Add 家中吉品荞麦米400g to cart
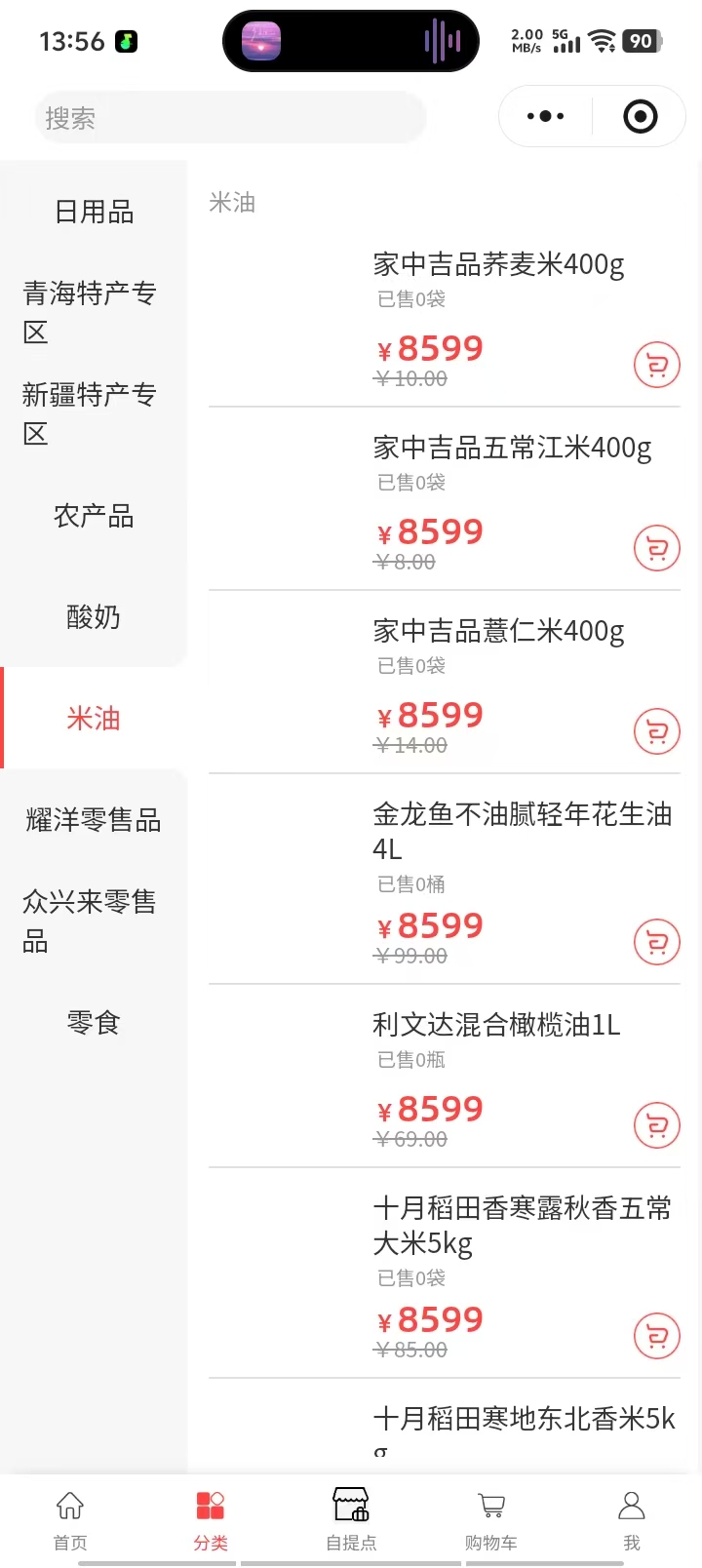 pos(656,366)
